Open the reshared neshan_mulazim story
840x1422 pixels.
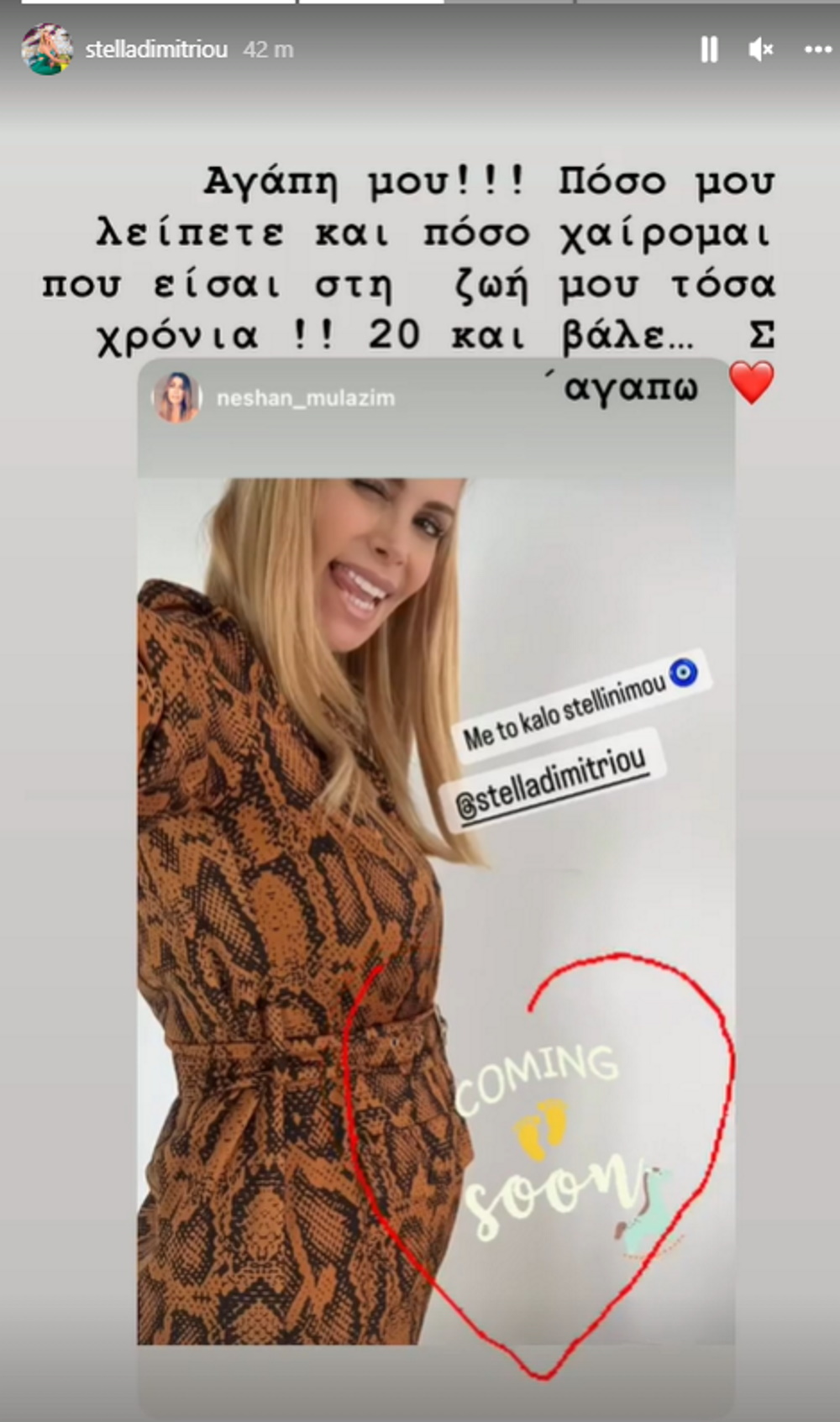[x=305, y=398]
